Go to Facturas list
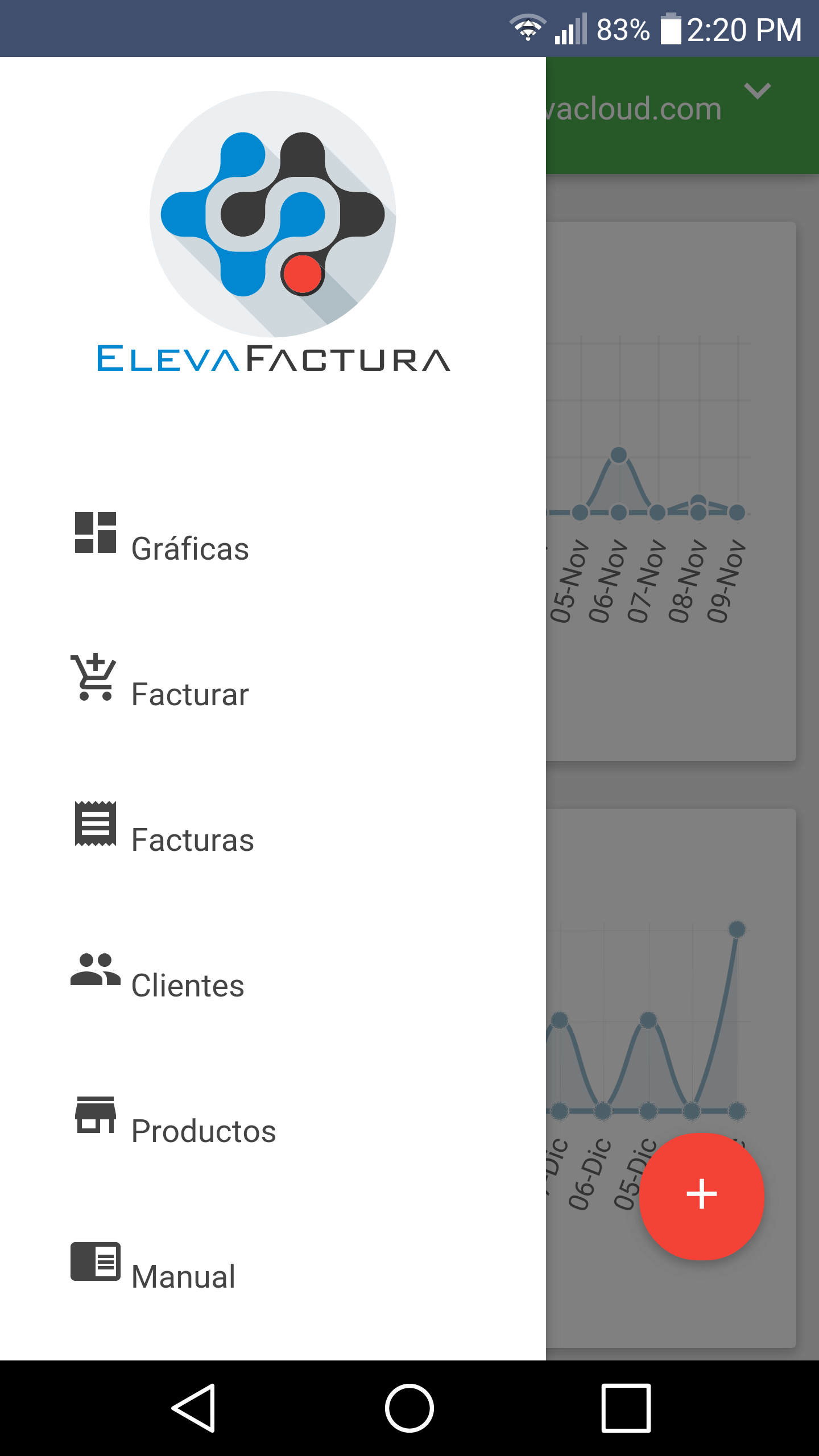The width and height of the screenshot is (819, 1456). click(x=273, y=825)
